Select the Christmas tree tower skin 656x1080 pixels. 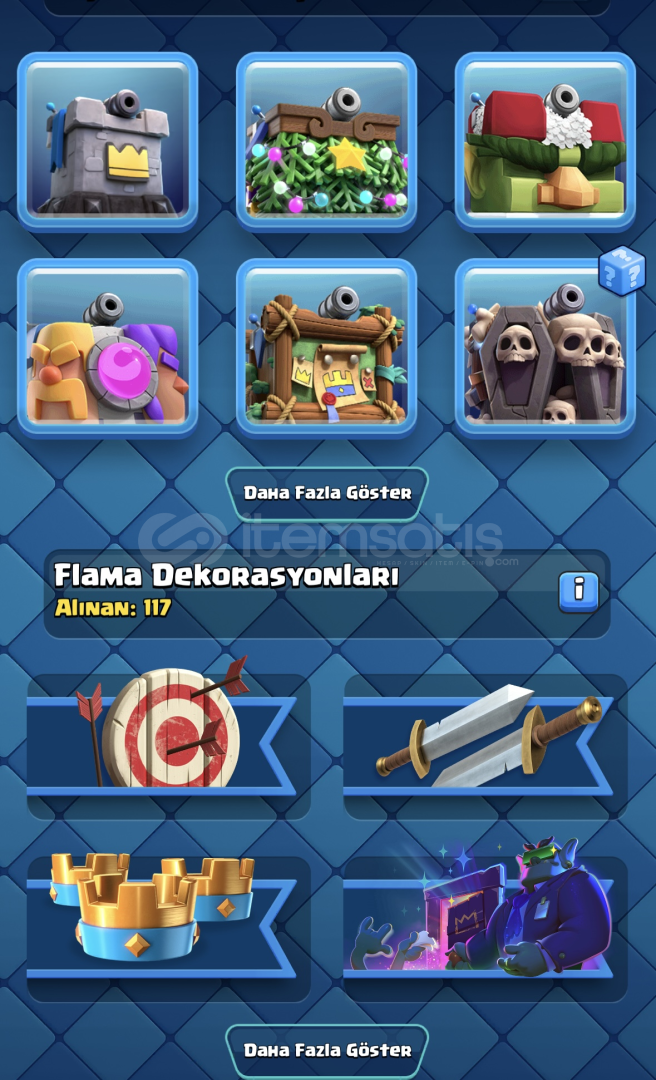click(326, 141)
